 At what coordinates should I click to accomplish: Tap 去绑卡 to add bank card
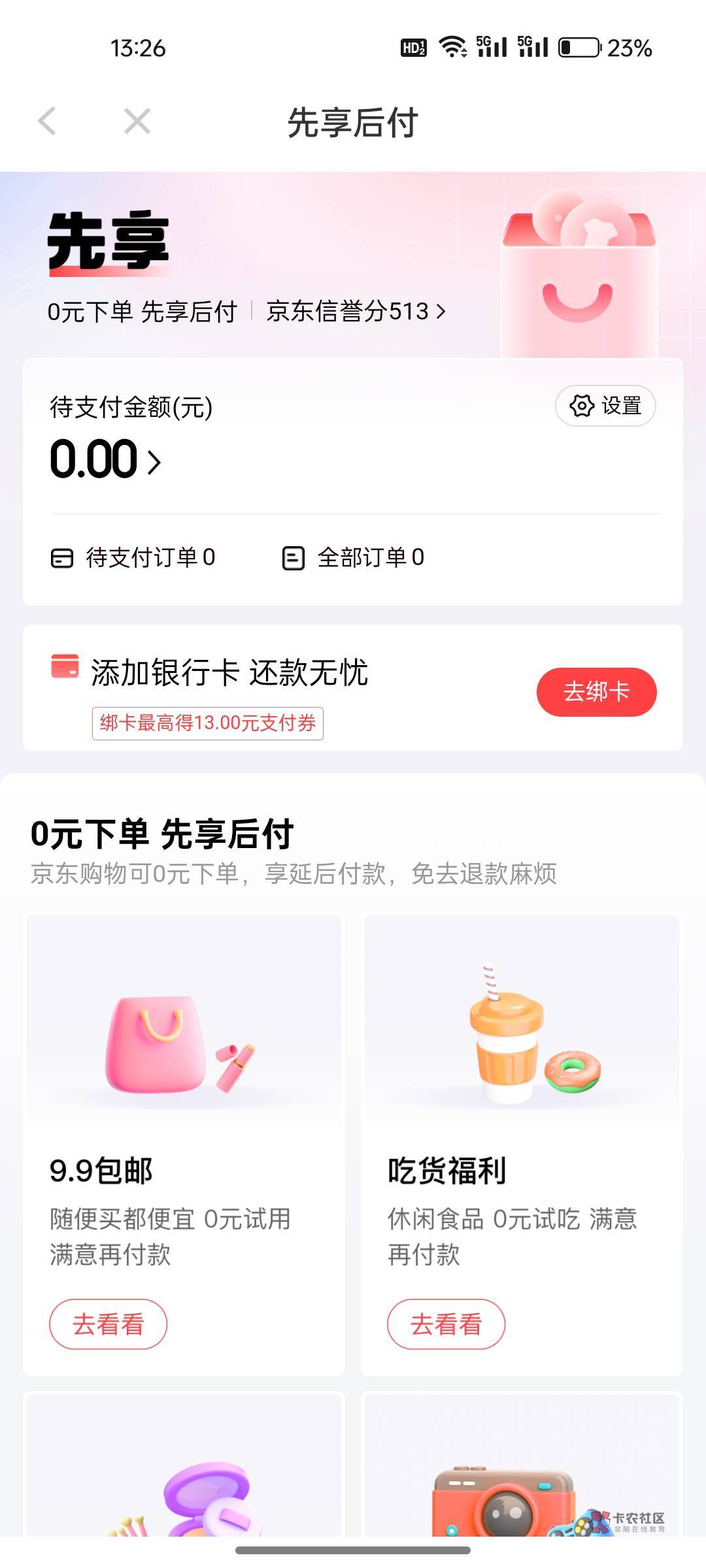click(x=596, y=692)
